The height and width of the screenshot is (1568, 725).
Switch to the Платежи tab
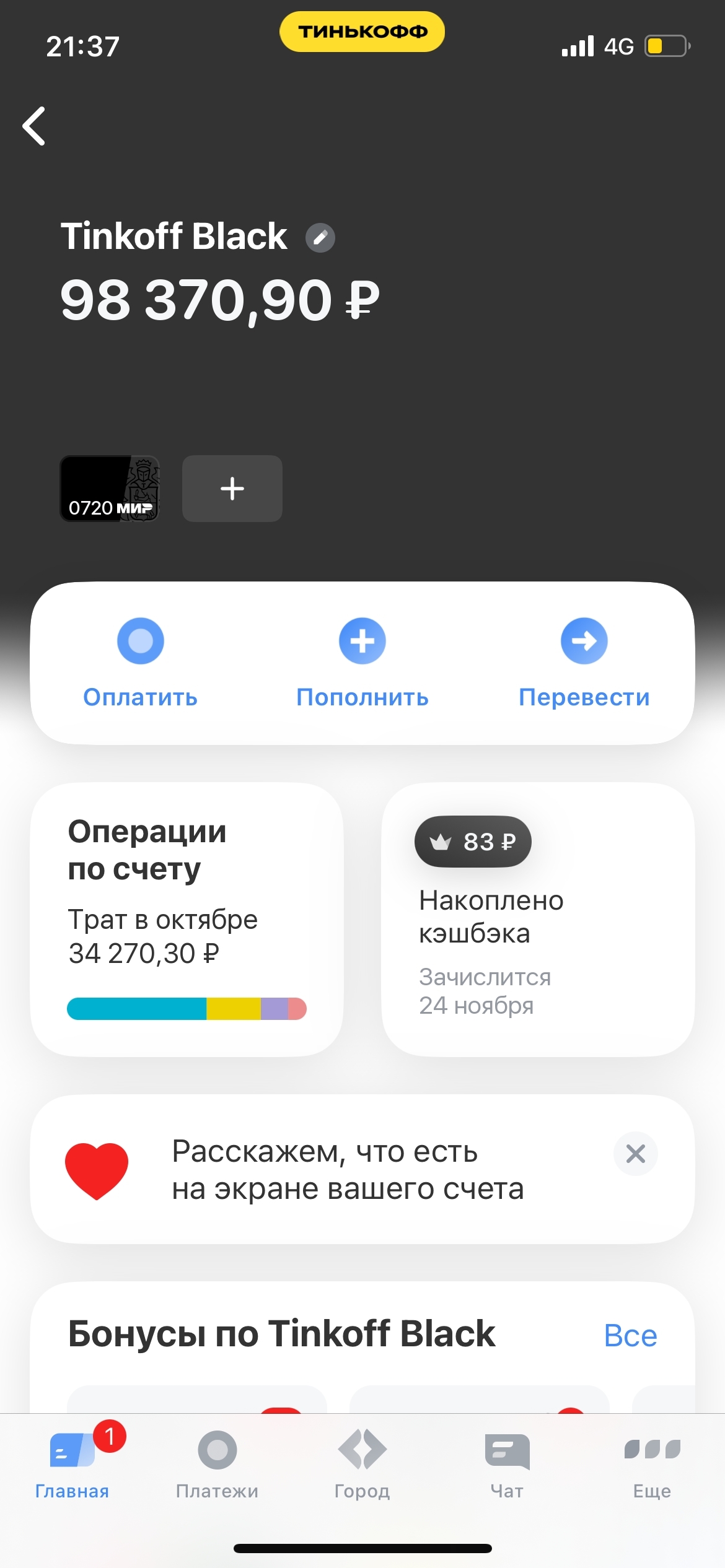point(217,1464)
